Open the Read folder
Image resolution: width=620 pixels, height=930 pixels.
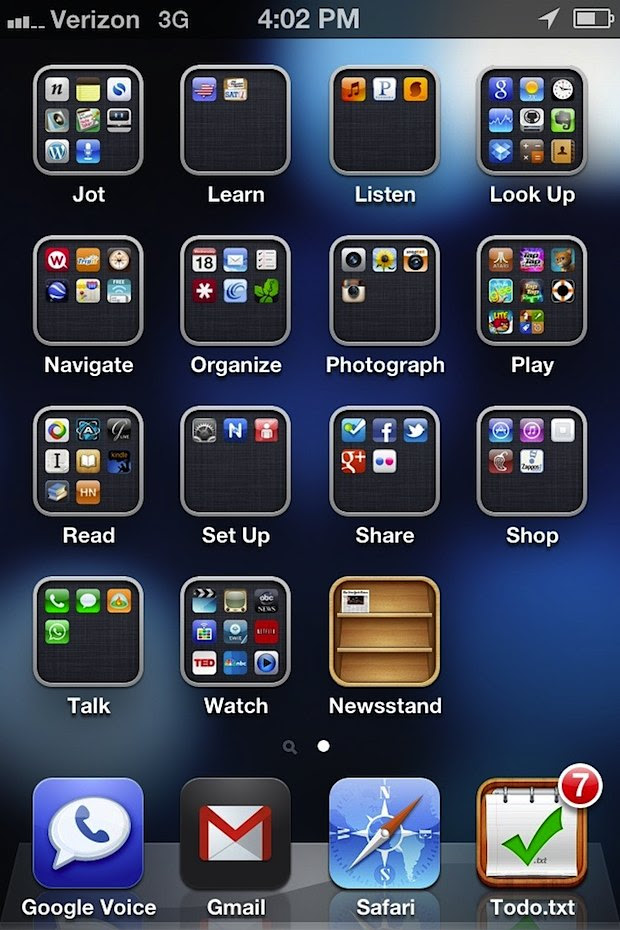coord(88,461)
